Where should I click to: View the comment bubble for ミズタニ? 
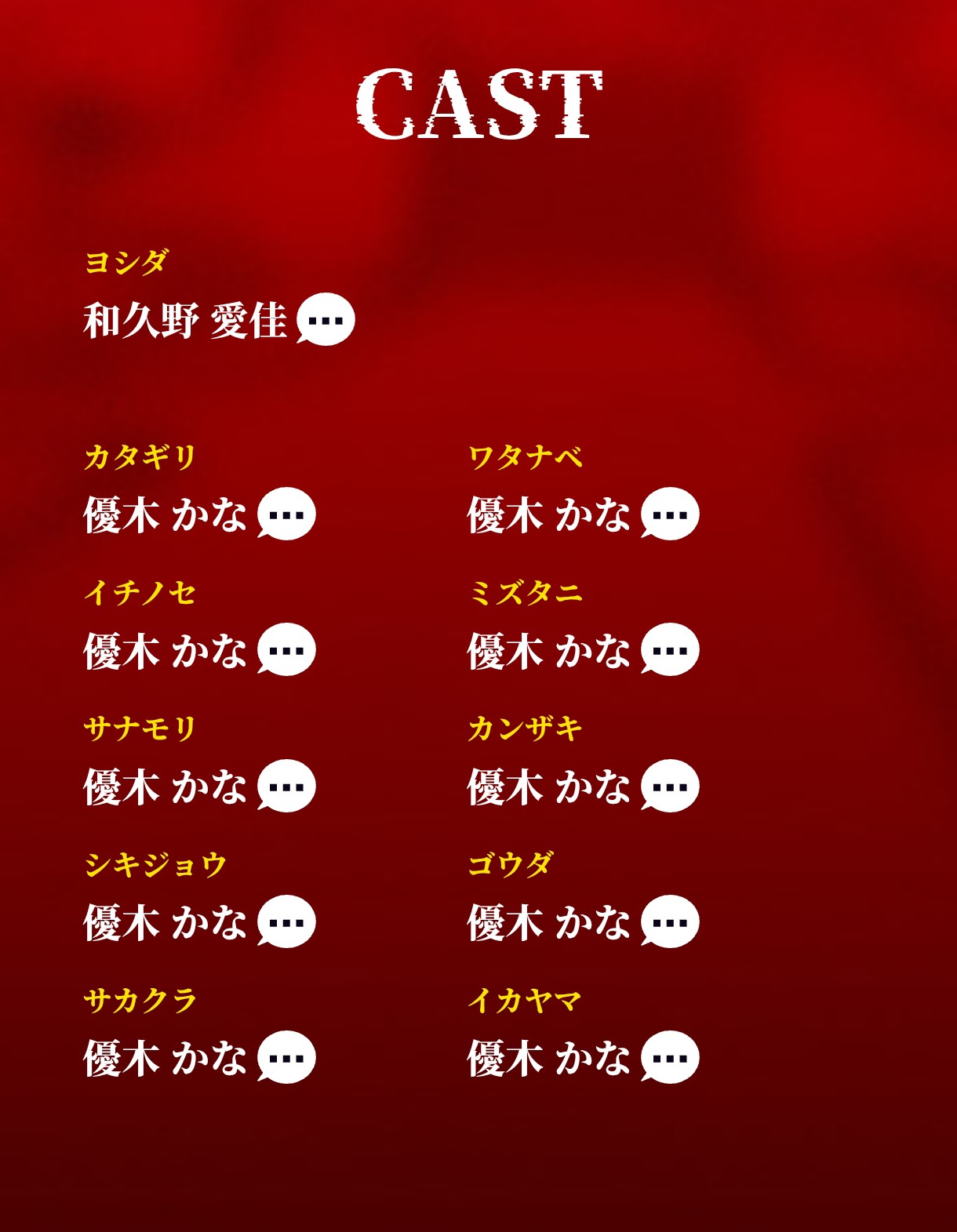click(670, 649)
